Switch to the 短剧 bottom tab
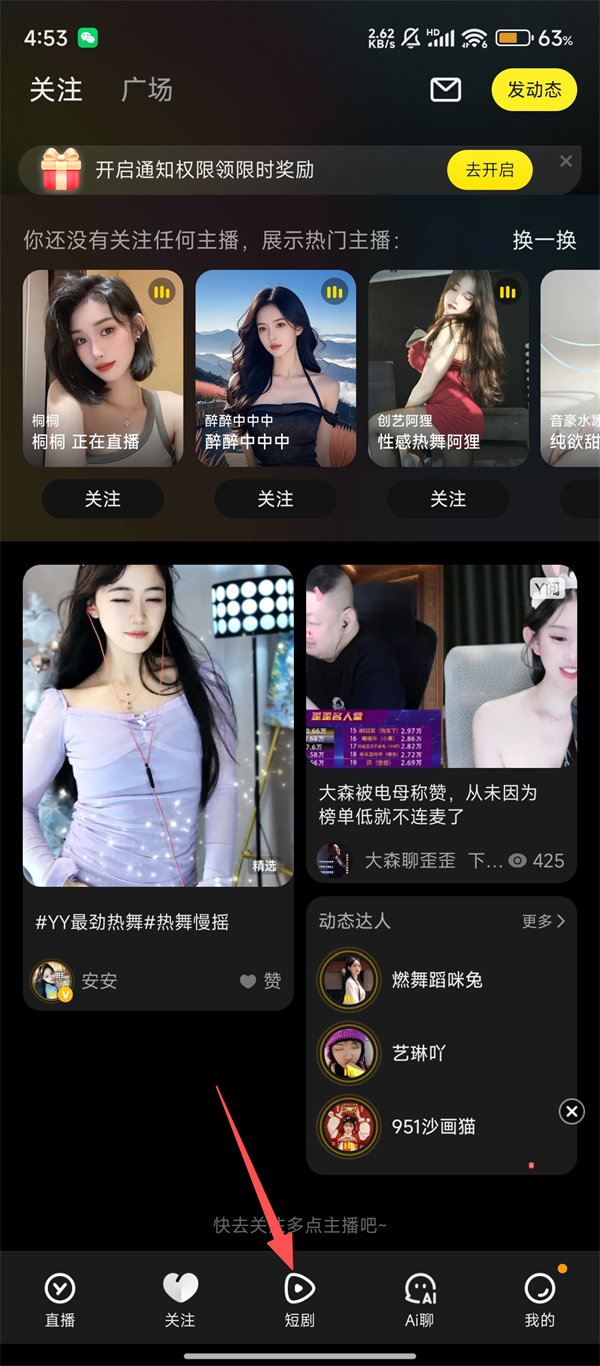 point(300,1300)
